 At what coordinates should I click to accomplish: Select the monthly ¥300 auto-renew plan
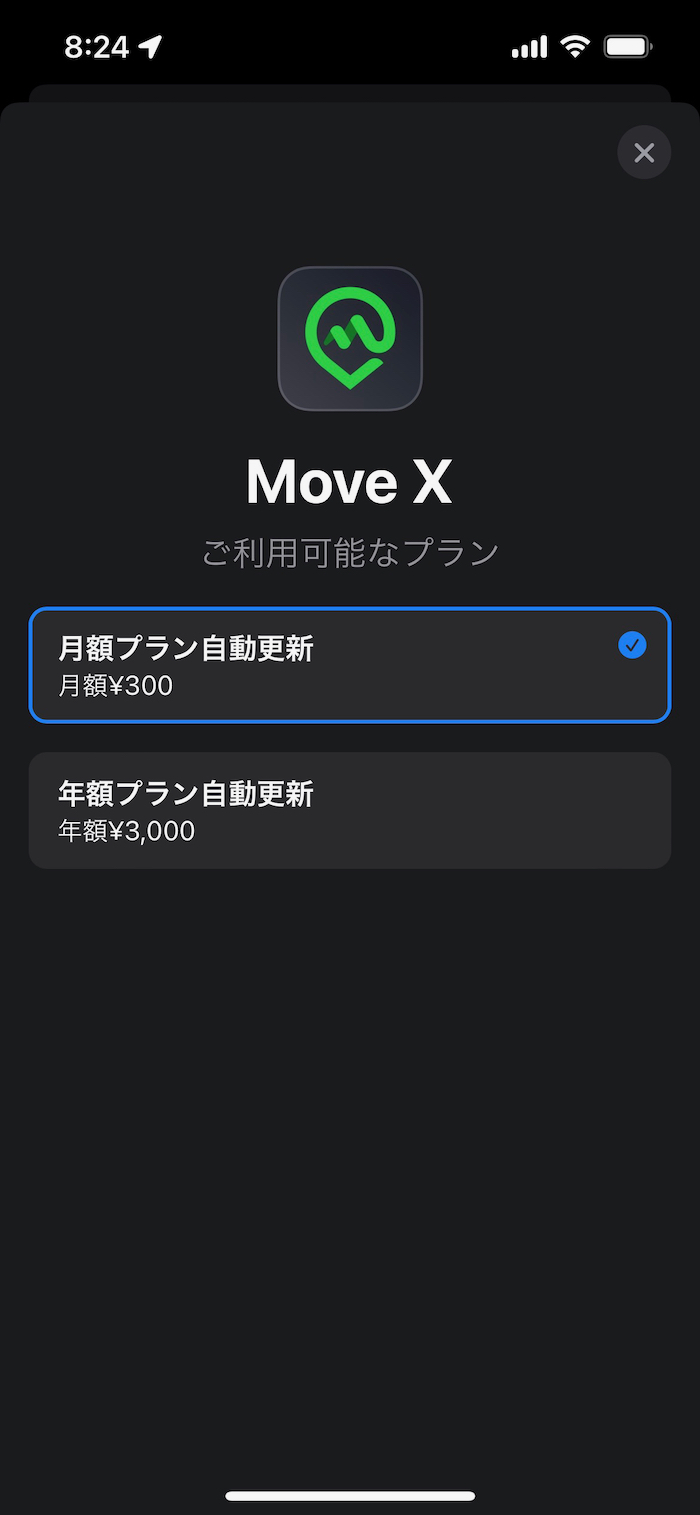(x=349, y=665)
